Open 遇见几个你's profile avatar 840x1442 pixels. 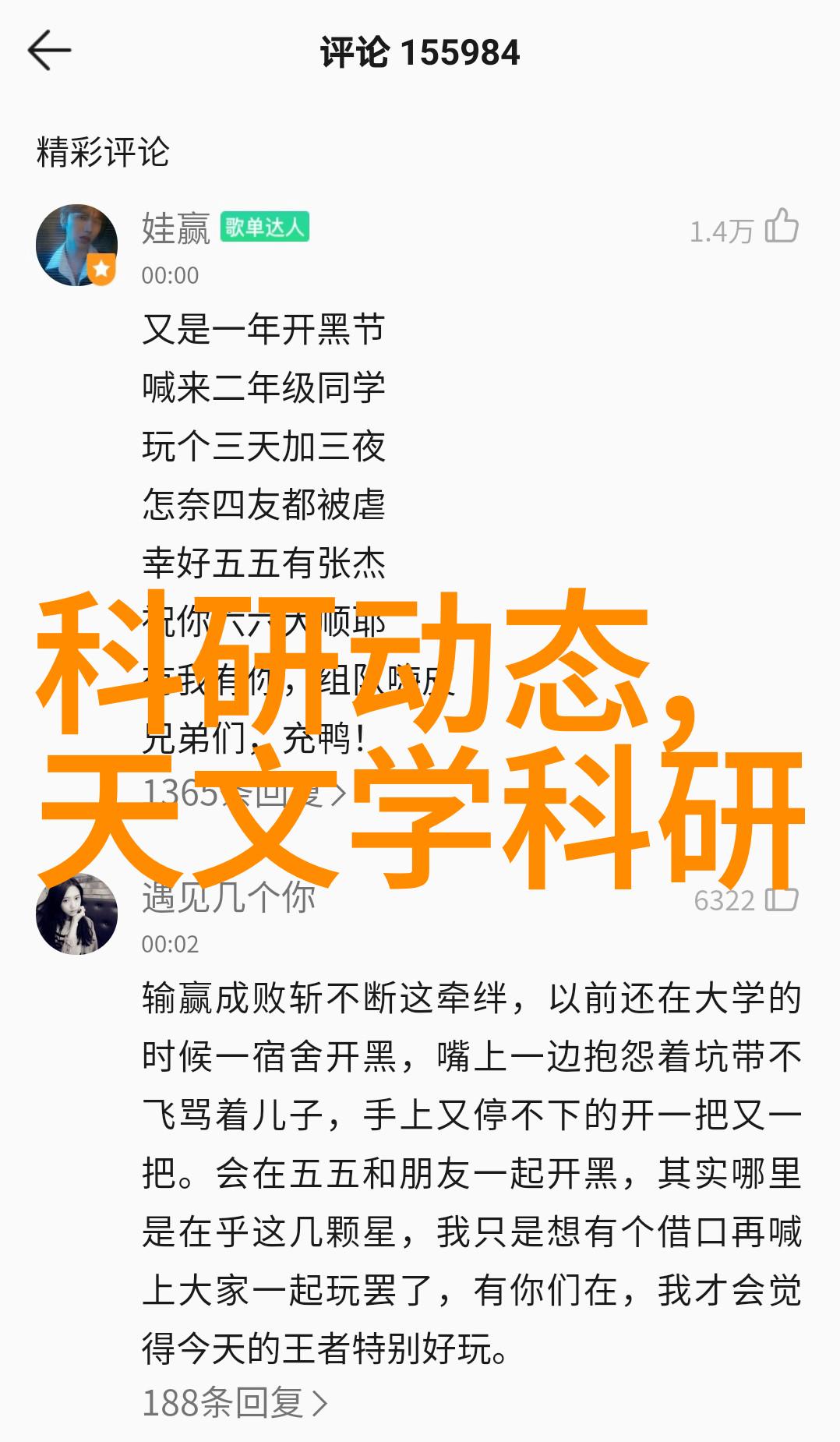(76, 914)
